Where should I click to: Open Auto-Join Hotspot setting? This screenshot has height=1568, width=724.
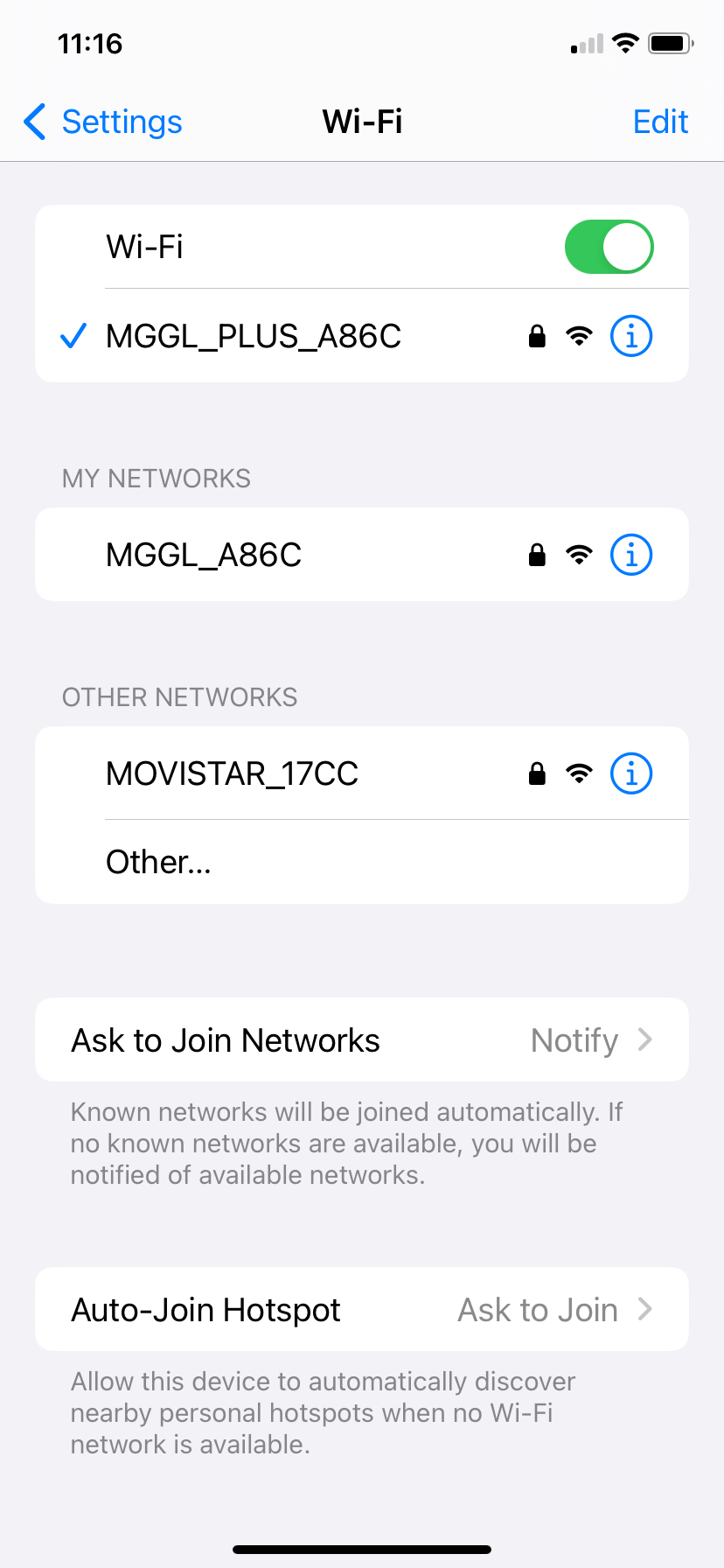point(362,1309)
